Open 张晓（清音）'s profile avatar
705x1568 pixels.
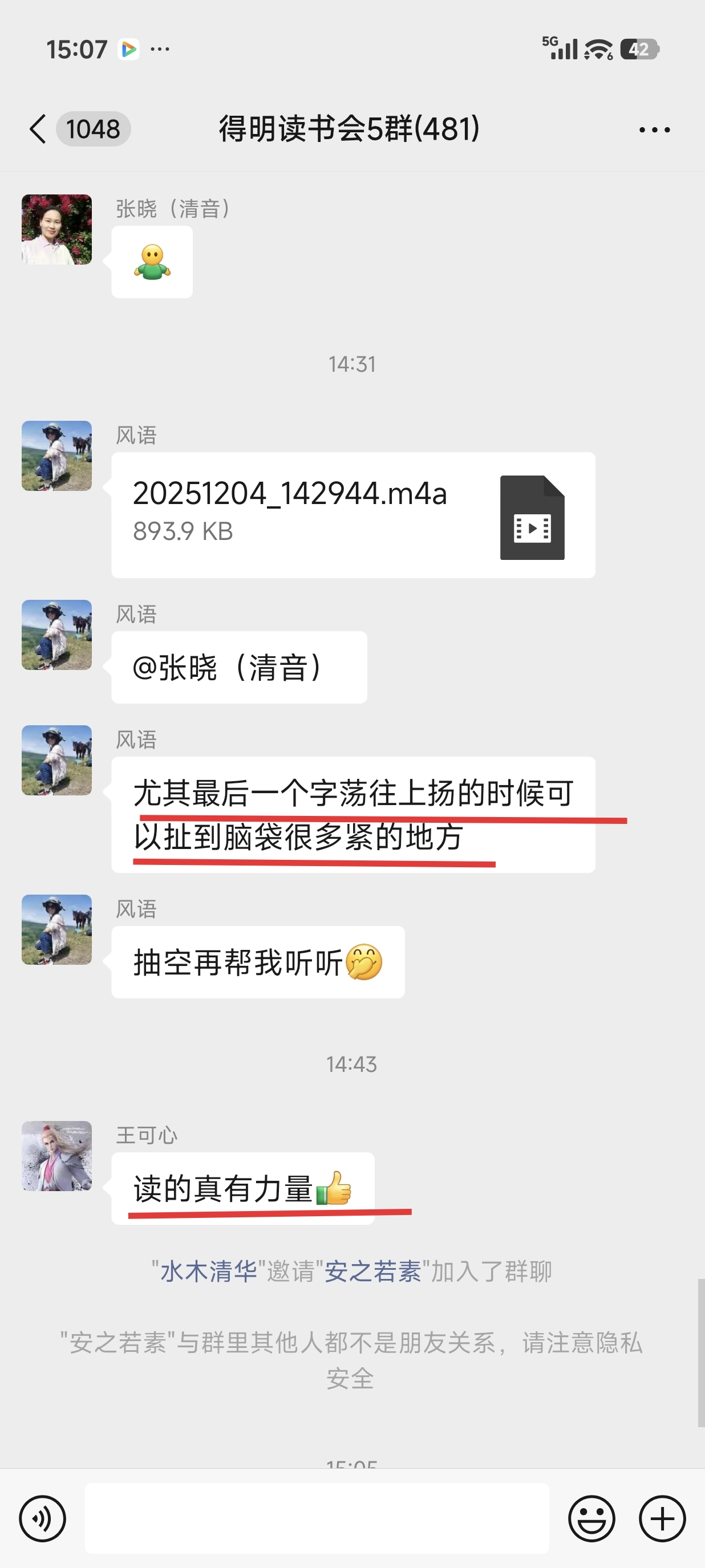pyautogui.click(x=56, y=229)
